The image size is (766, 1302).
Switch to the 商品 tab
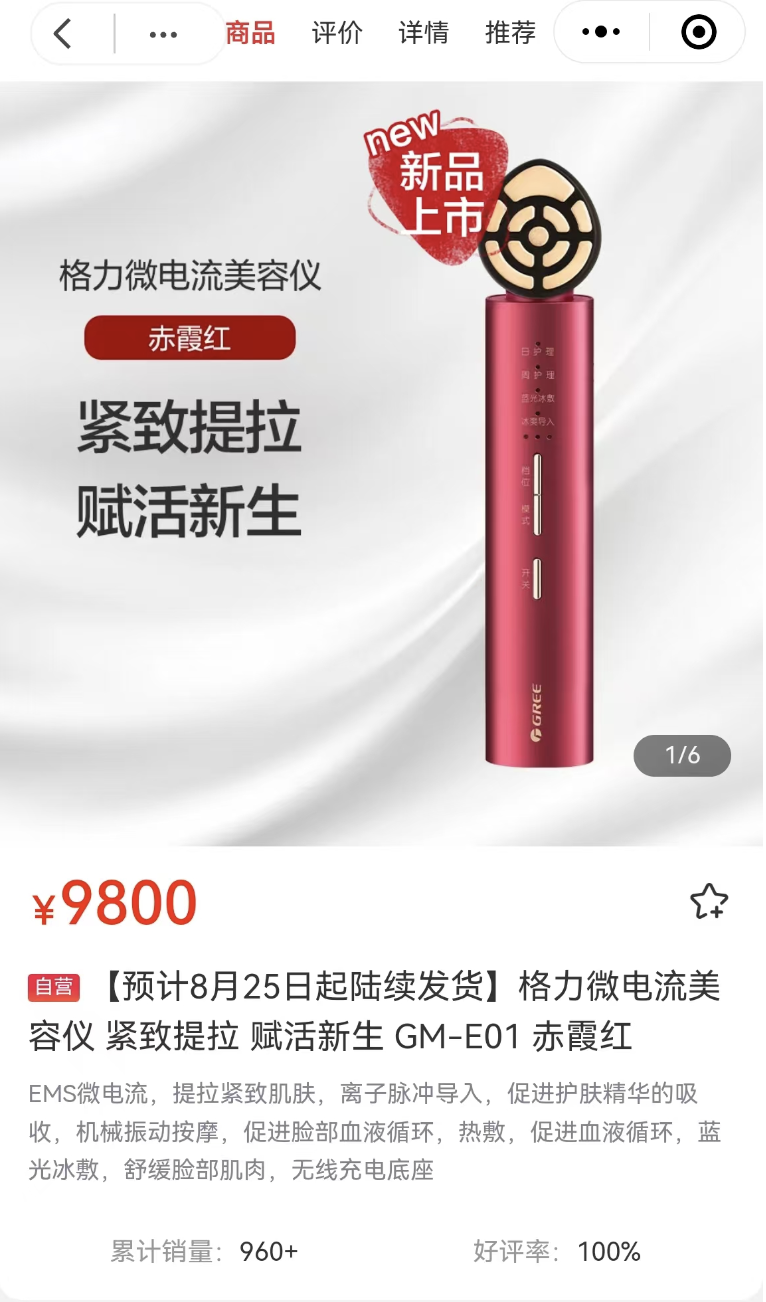[250, 33]
